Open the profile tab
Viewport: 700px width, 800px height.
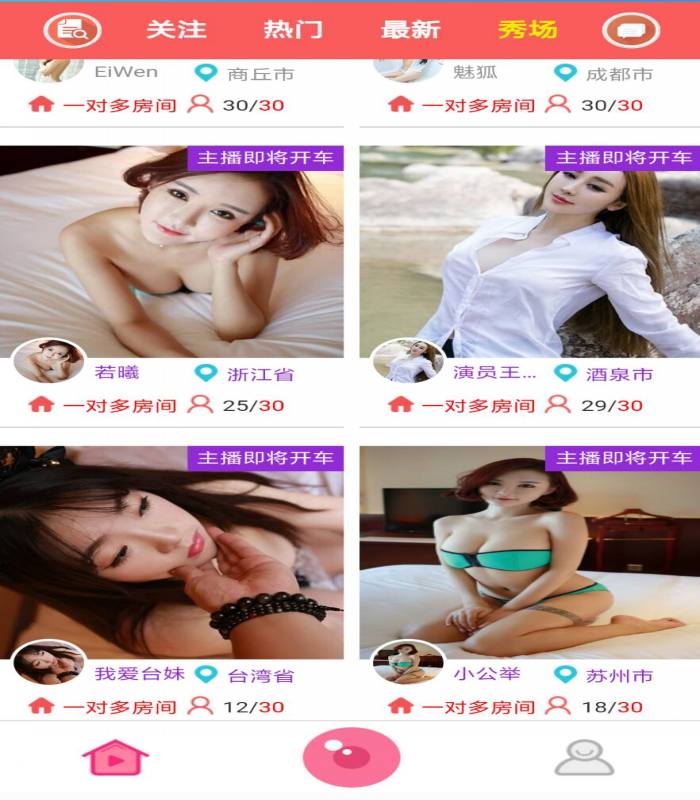click(584, 757)
